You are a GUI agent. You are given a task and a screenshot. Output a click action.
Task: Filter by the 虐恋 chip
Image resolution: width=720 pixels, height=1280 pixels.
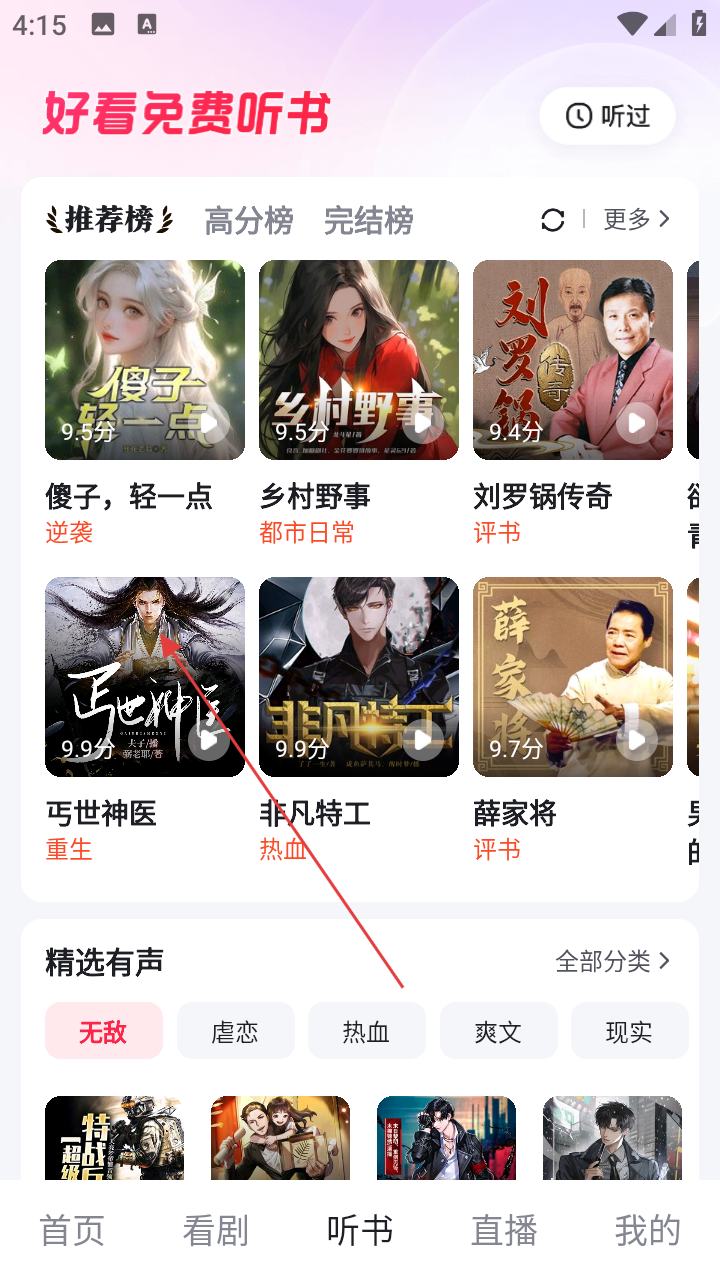coord(236,1031)
